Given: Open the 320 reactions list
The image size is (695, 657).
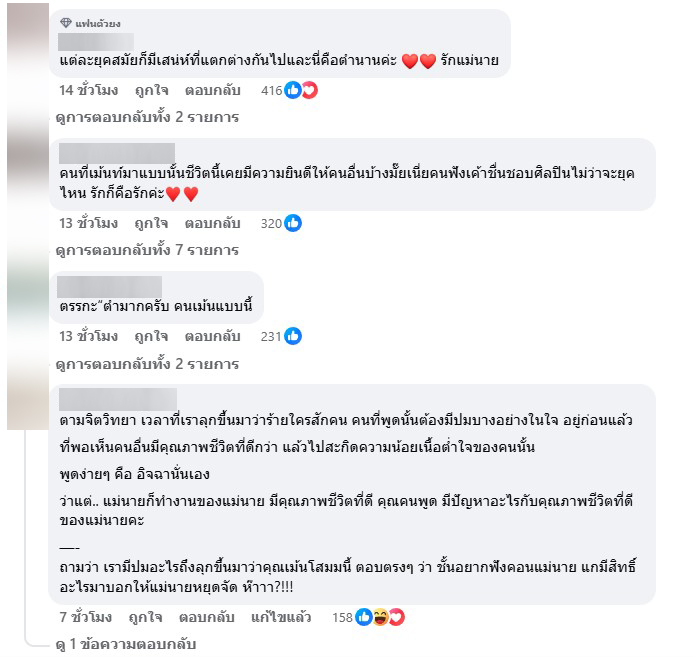Looking at the screenshot, I should click(281, 223).
